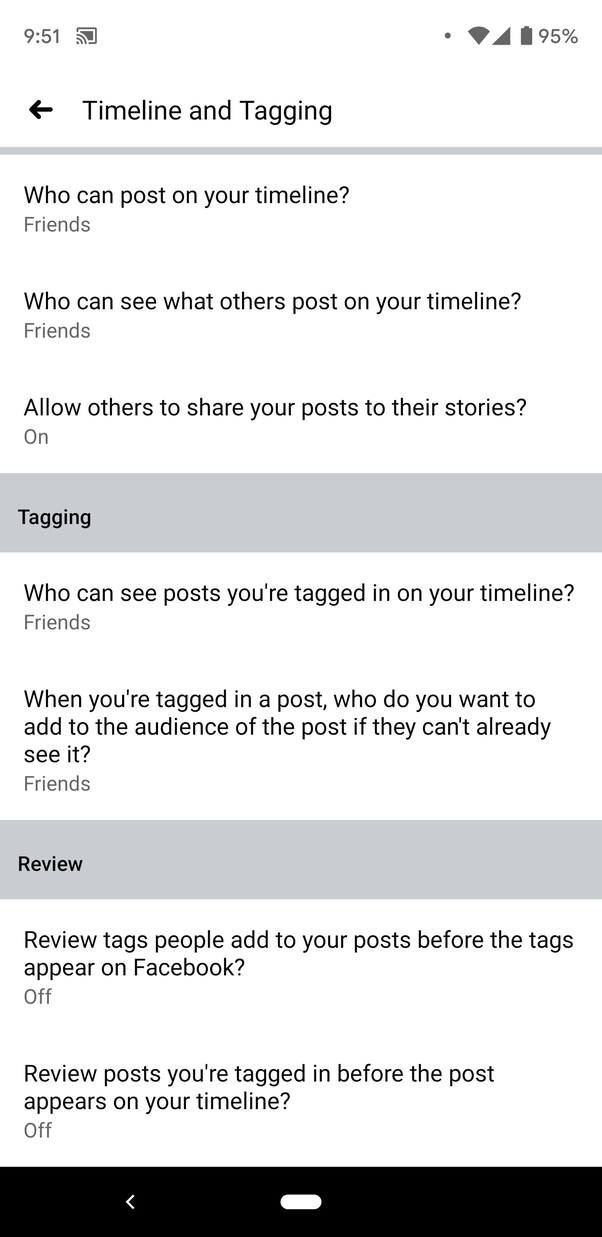Open 'Who can post on your timeline?' setting
This screenshot has width=602, height=1237.
pyautogui.click(x=300, y=208)
